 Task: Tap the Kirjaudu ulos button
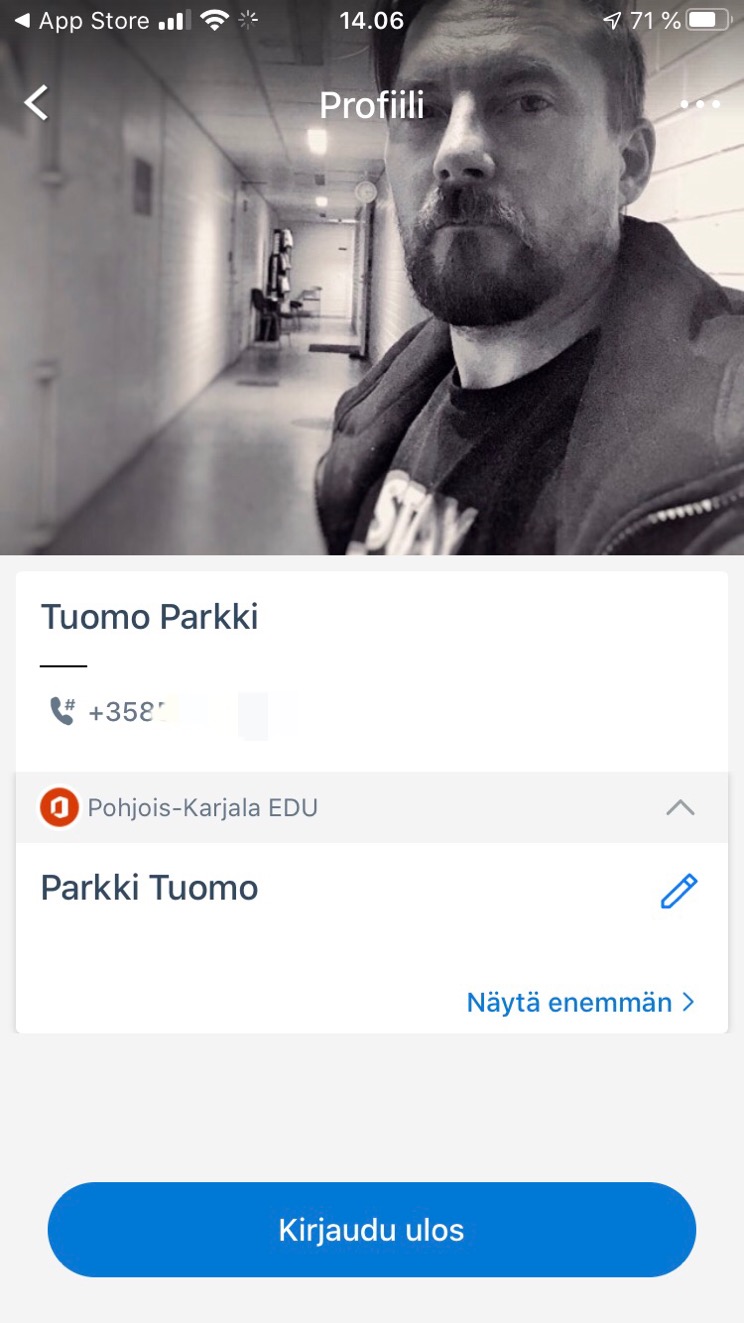(x=371, y=1229)
